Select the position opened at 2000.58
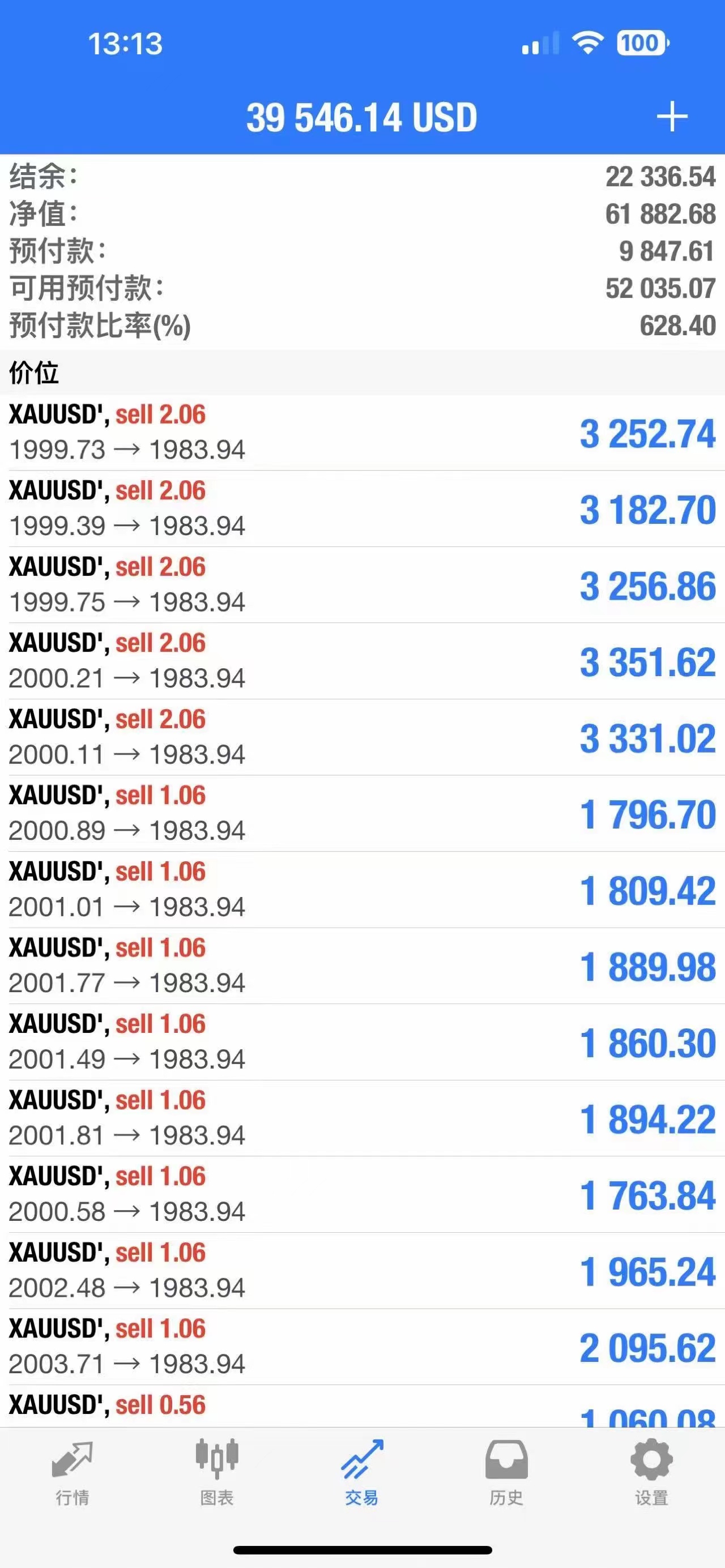 point(362,1194)
